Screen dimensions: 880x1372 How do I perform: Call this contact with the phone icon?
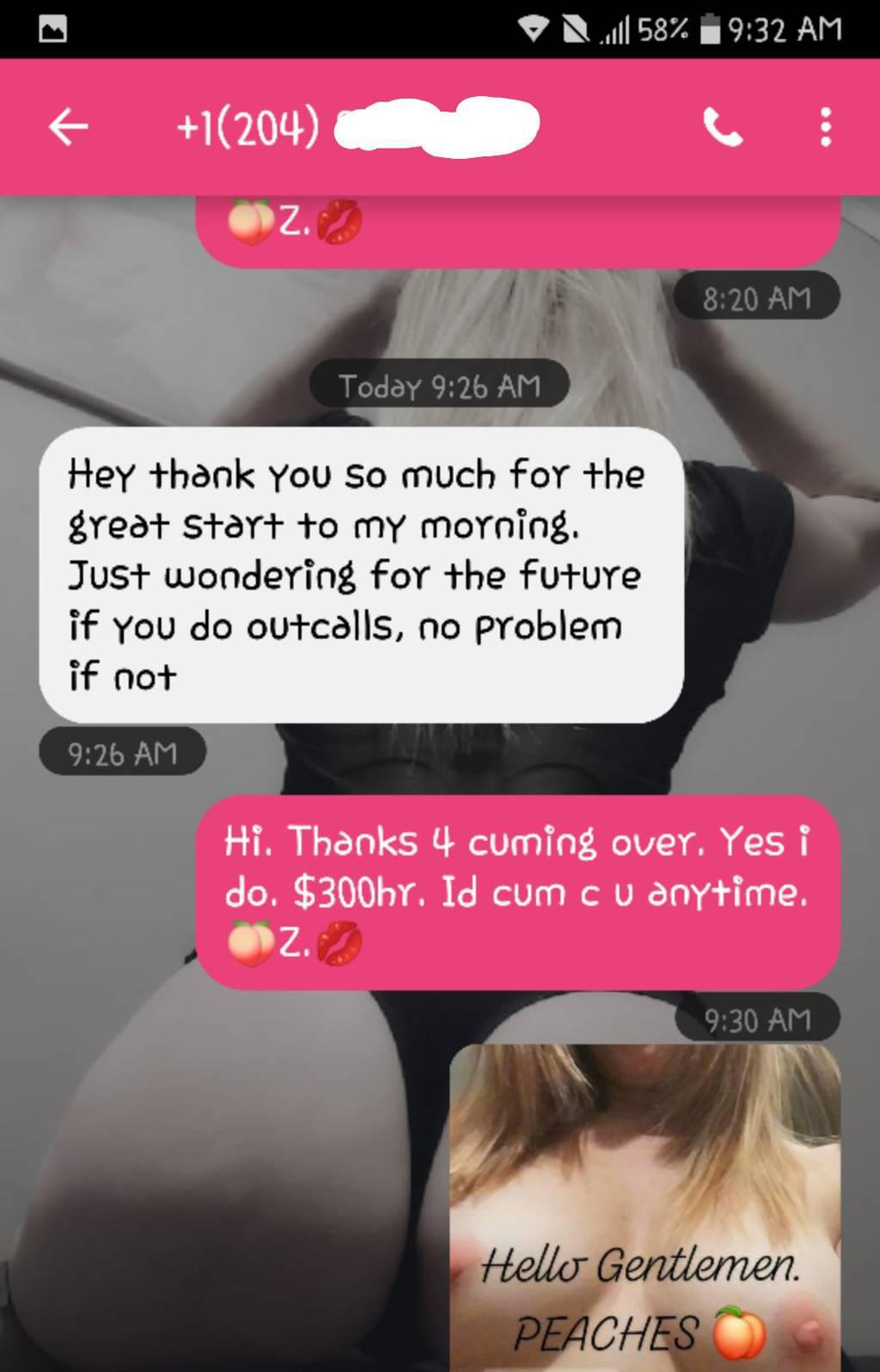pos(723,128)
